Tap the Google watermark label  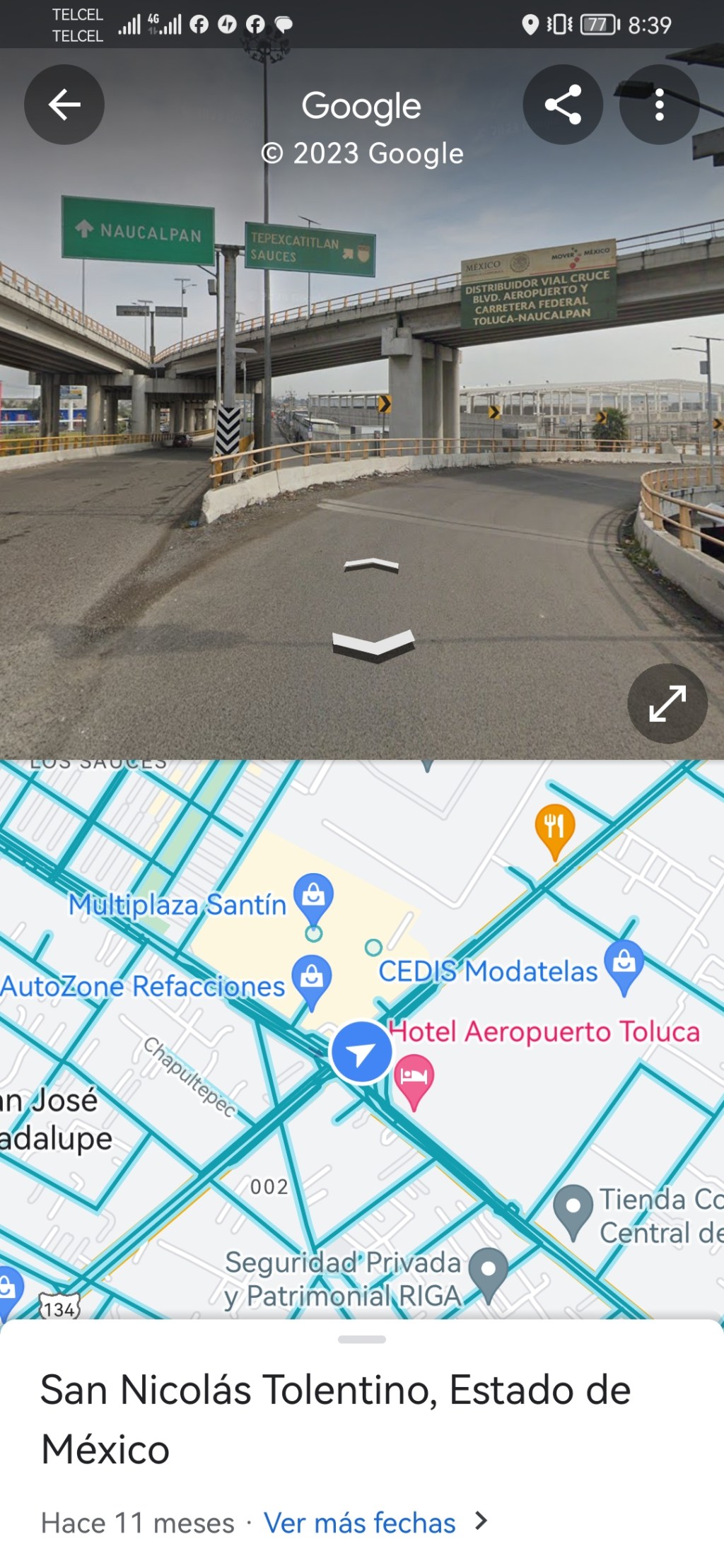361,105
